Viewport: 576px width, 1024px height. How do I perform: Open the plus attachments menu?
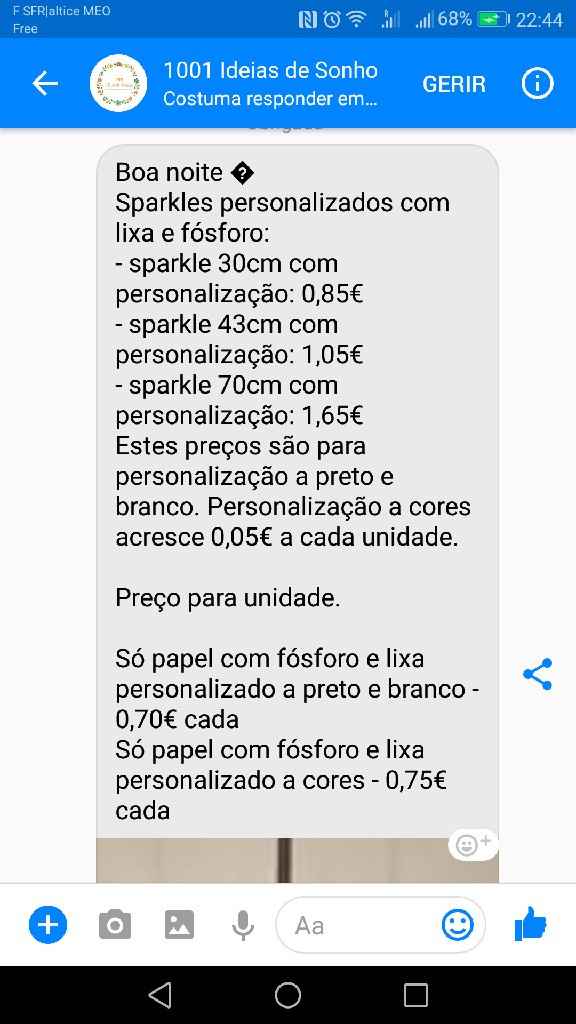pos(48,925)
